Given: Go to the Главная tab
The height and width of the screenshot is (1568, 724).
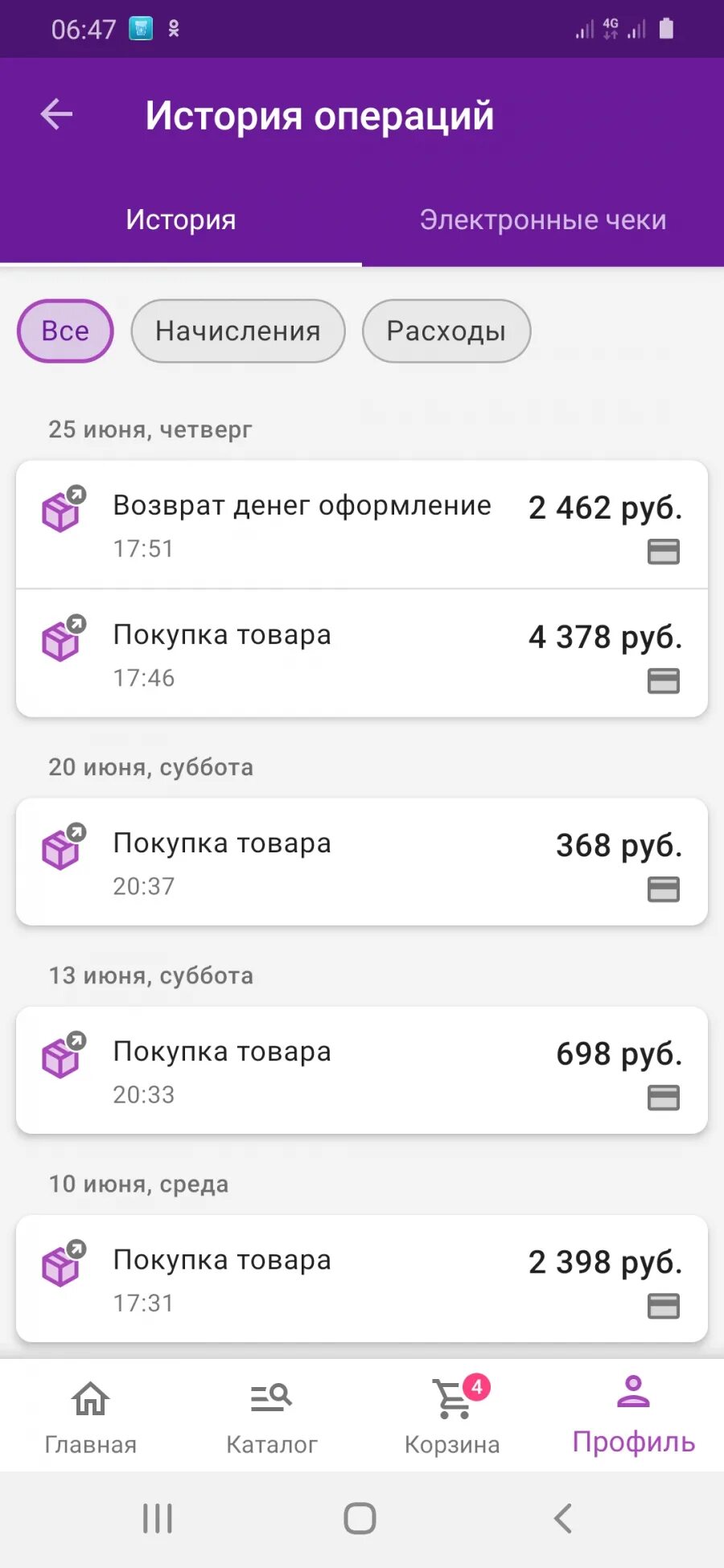Looking at the screenshot, I should (x=90, y=1416).
